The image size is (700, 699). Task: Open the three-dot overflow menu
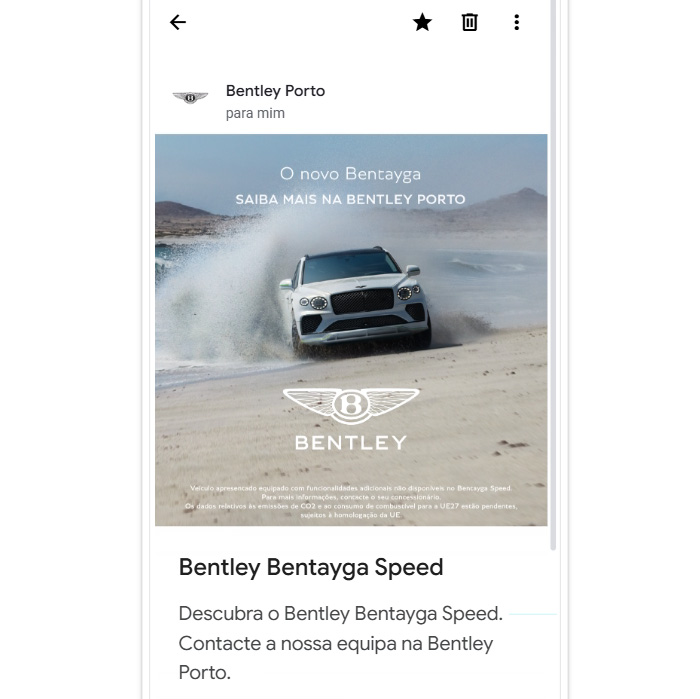coord(517,22)
